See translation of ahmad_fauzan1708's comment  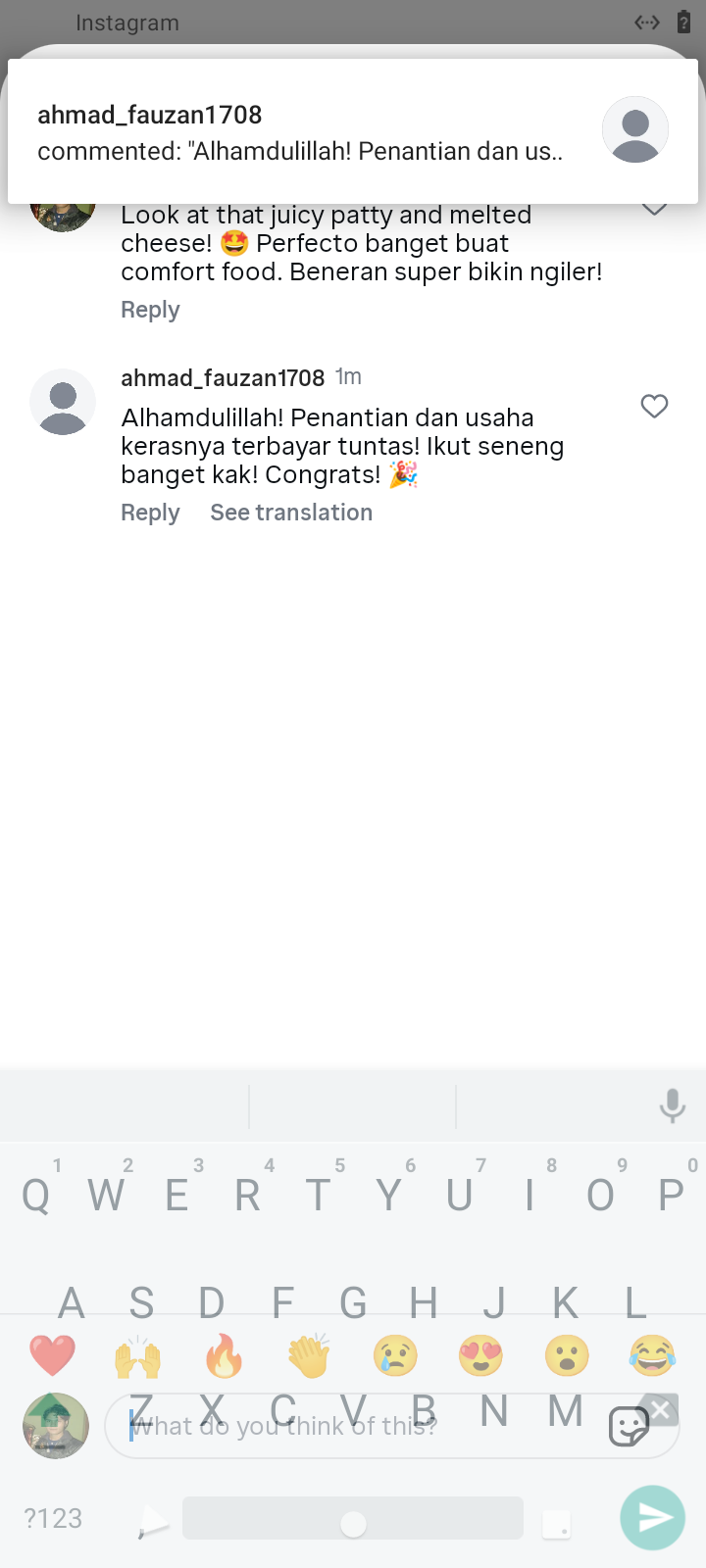tap(291, 513)
